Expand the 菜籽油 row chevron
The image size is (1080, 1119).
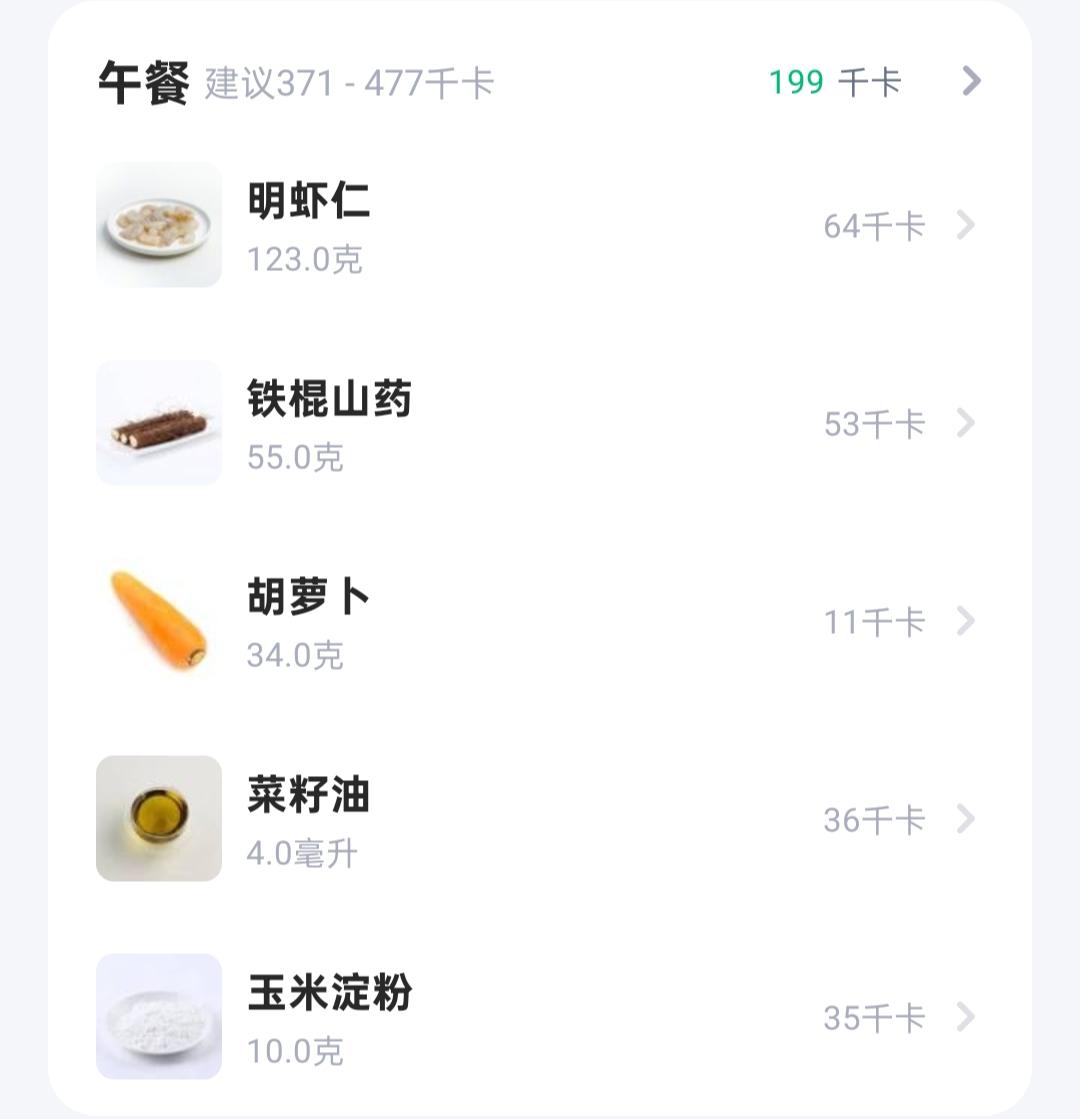coord(963,819)
